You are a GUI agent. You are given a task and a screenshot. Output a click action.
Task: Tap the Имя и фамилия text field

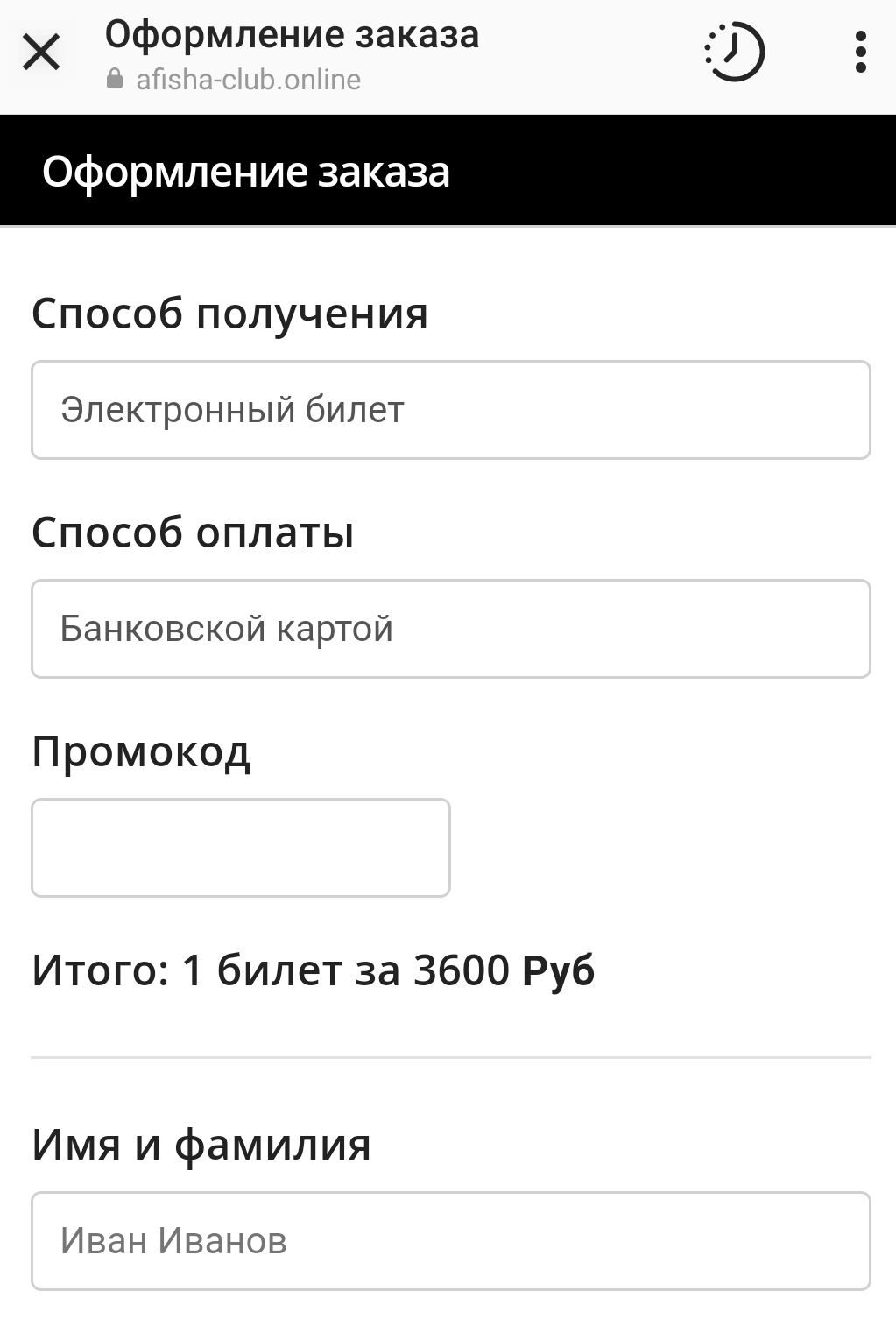click(x=450, y=1240)
